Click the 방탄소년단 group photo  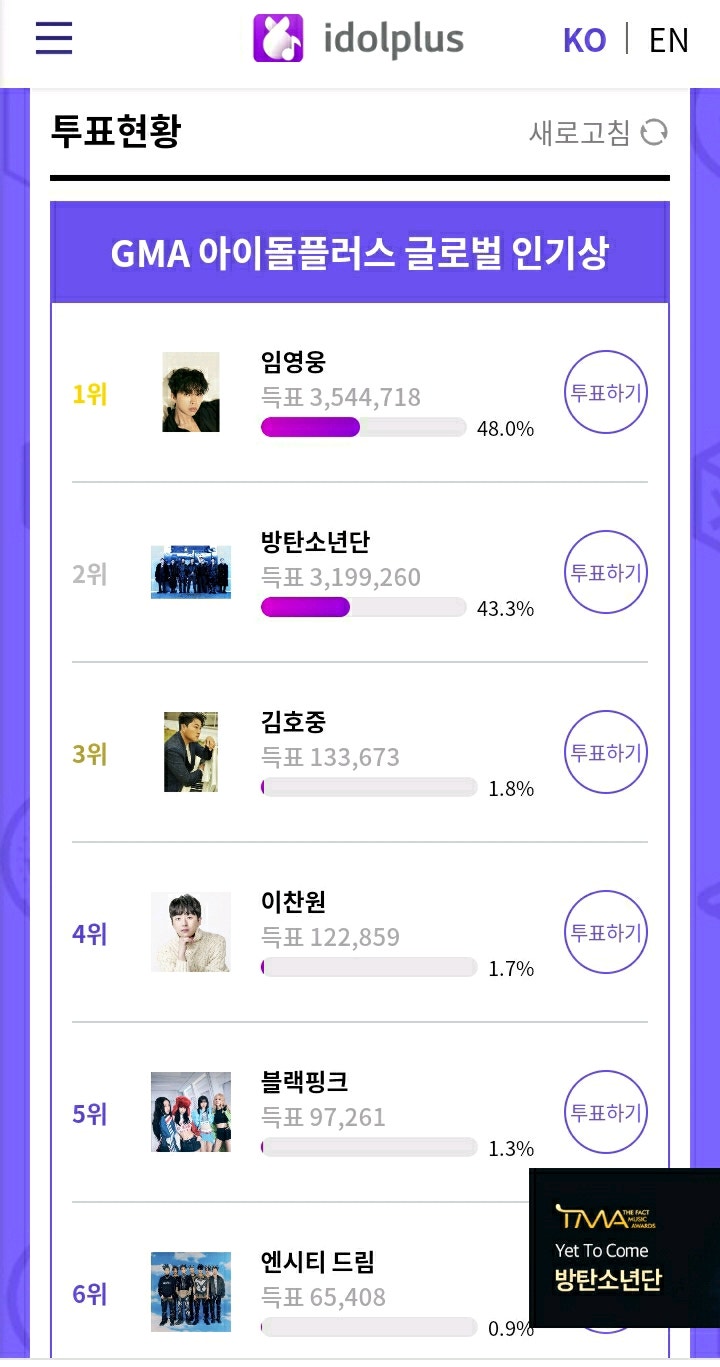191,573
